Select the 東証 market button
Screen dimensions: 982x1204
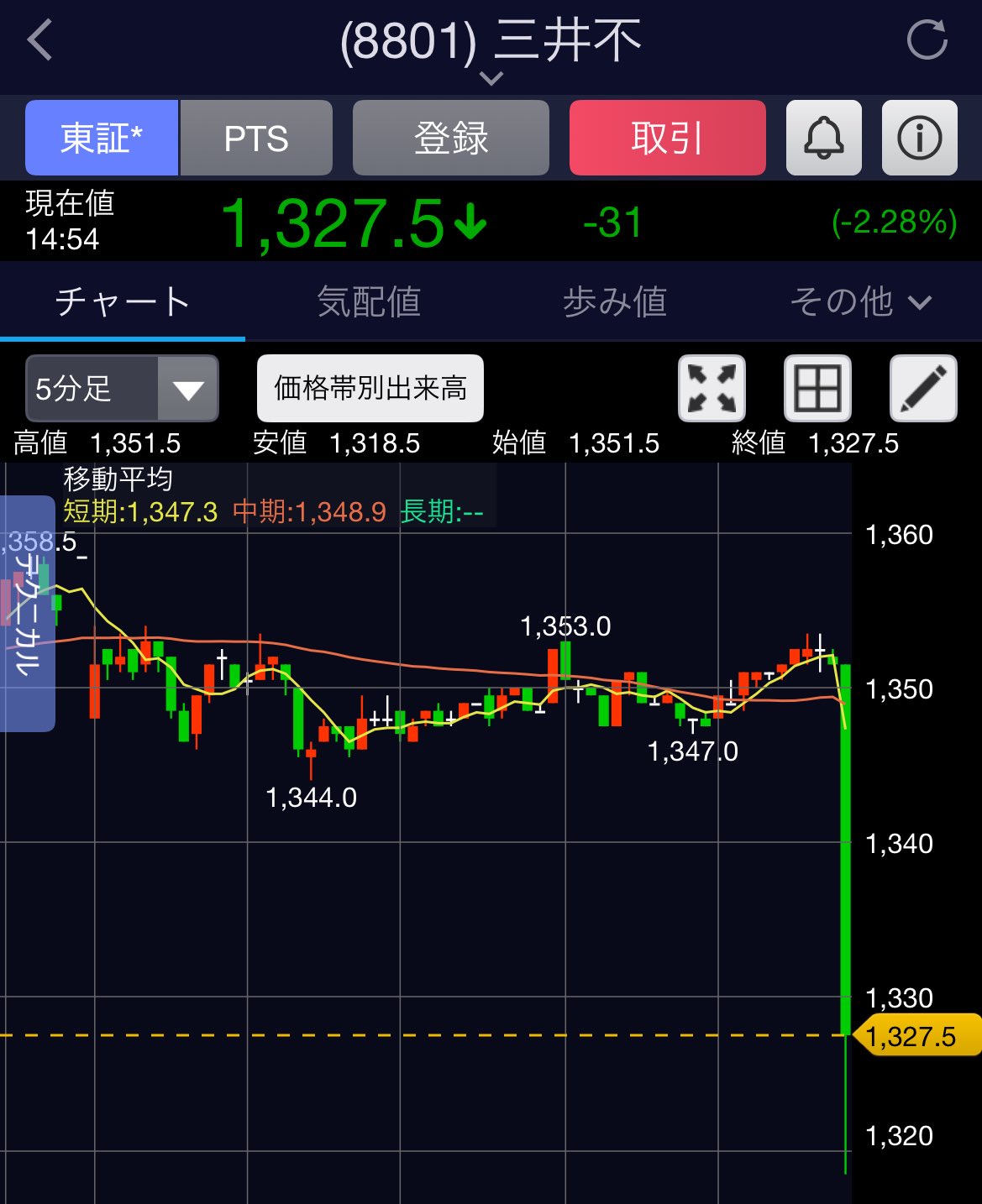pyautogui.click(x=102, y=139)
